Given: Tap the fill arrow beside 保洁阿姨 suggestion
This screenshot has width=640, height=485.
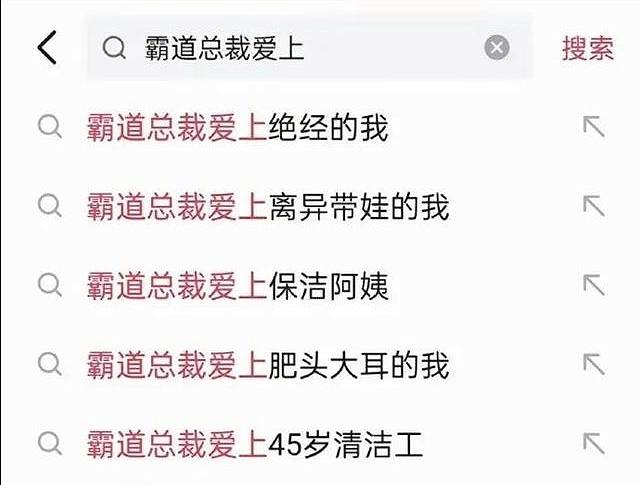Looking at the screenshot, I should tap(594, 286).
